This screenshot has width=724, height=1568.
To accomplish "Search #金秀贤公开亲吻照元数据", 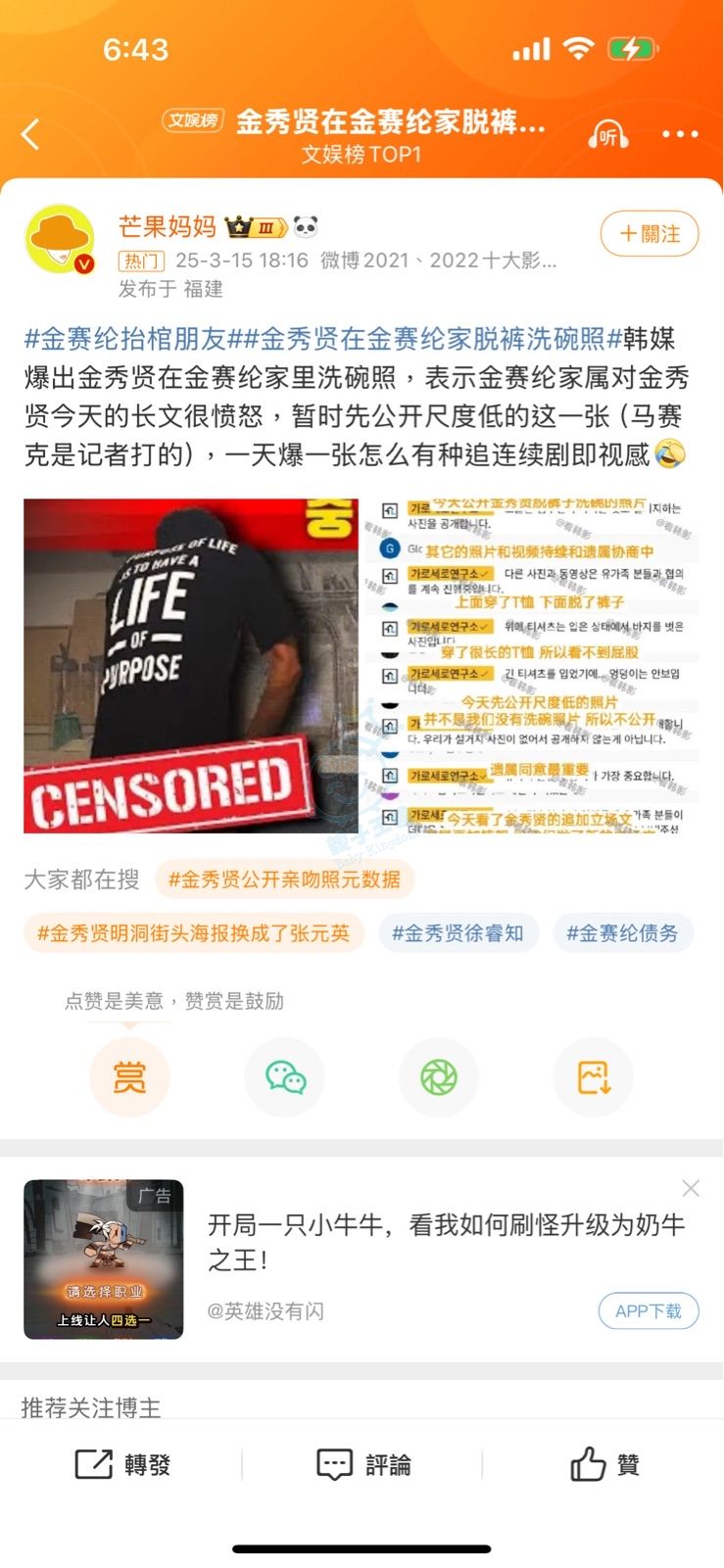I will [284, 879].
